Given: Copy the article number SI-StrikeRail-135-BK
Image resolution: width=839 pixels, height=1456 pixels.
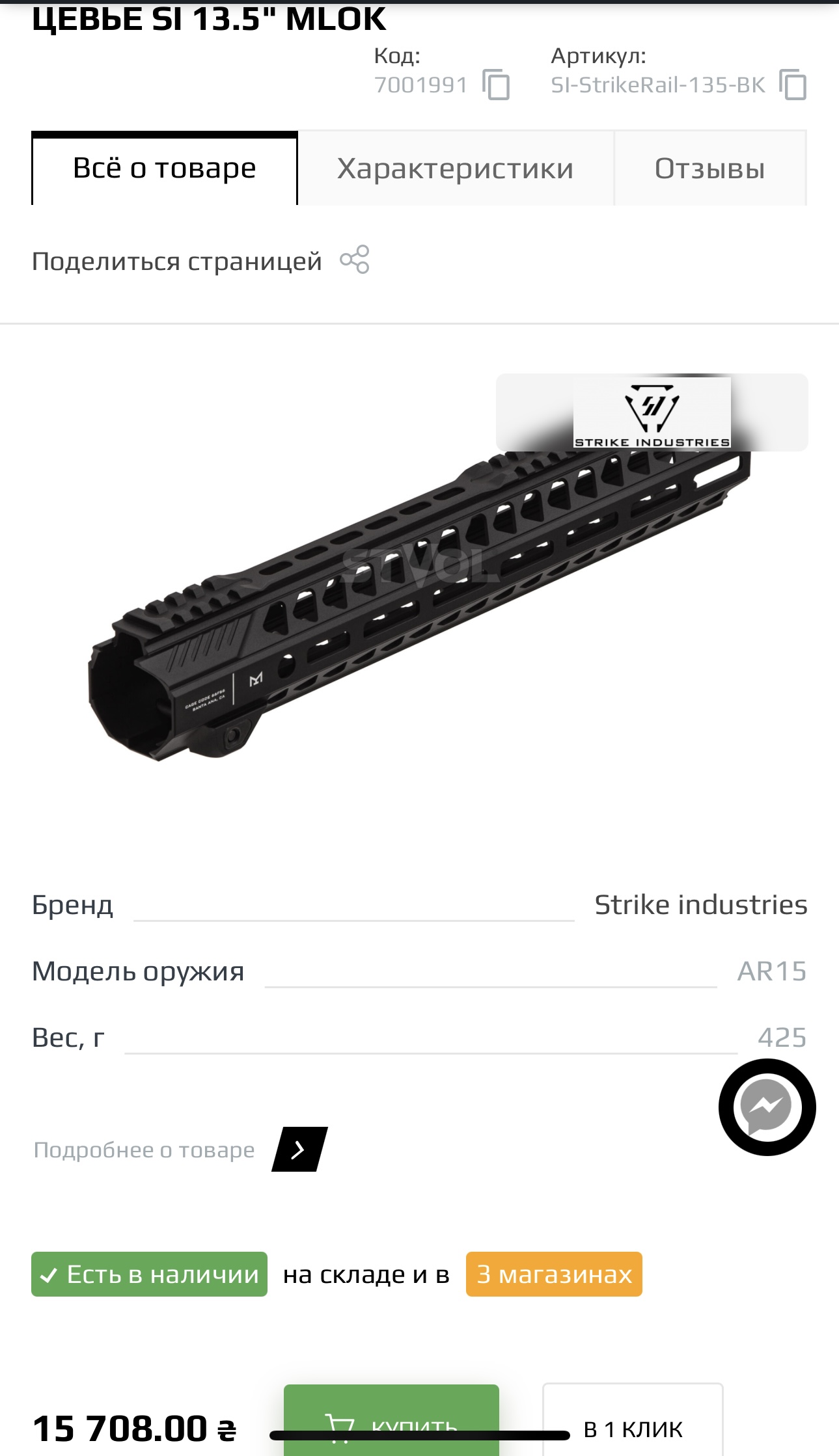Looking at the screenshot, I should click(x=793, y=85).
